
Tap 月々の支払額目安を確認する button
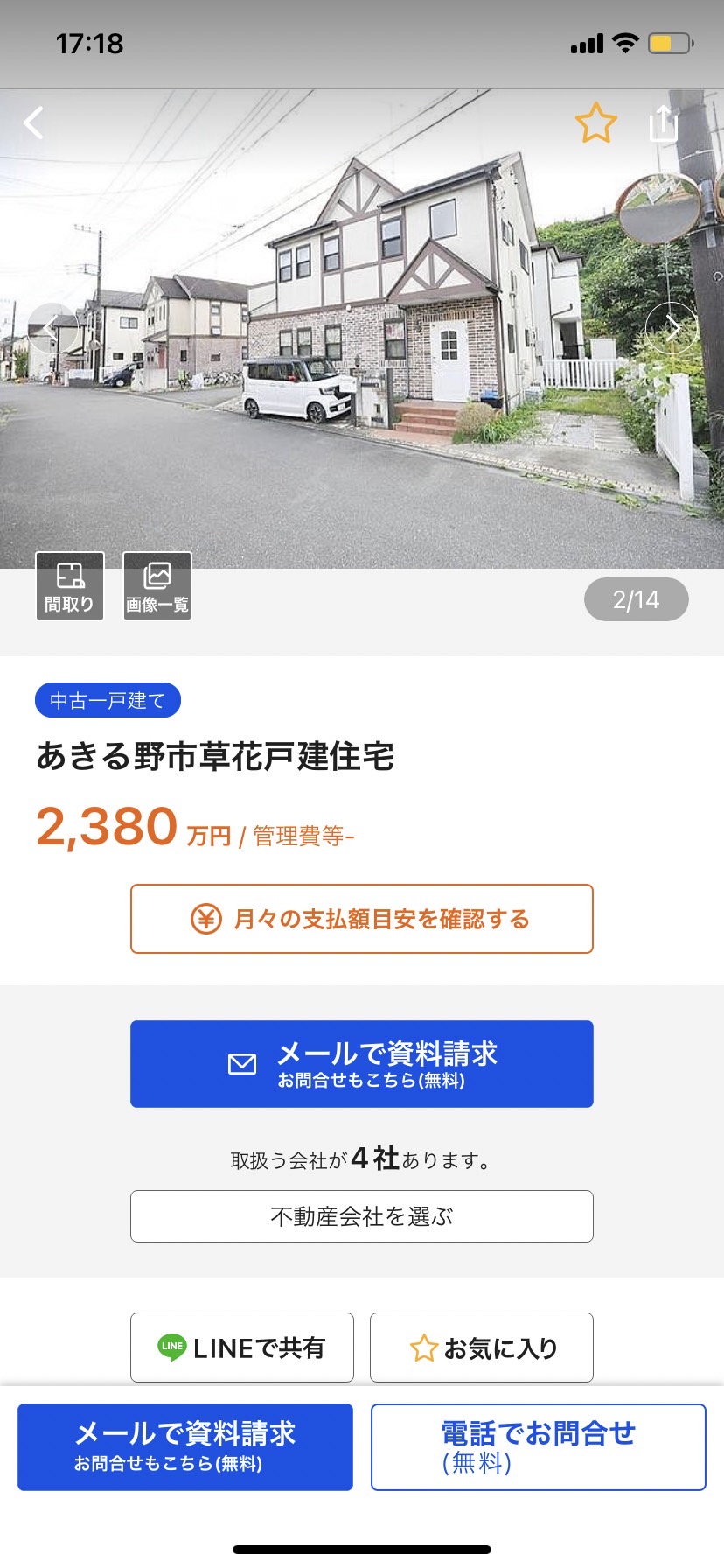click(x=362, y=919)
